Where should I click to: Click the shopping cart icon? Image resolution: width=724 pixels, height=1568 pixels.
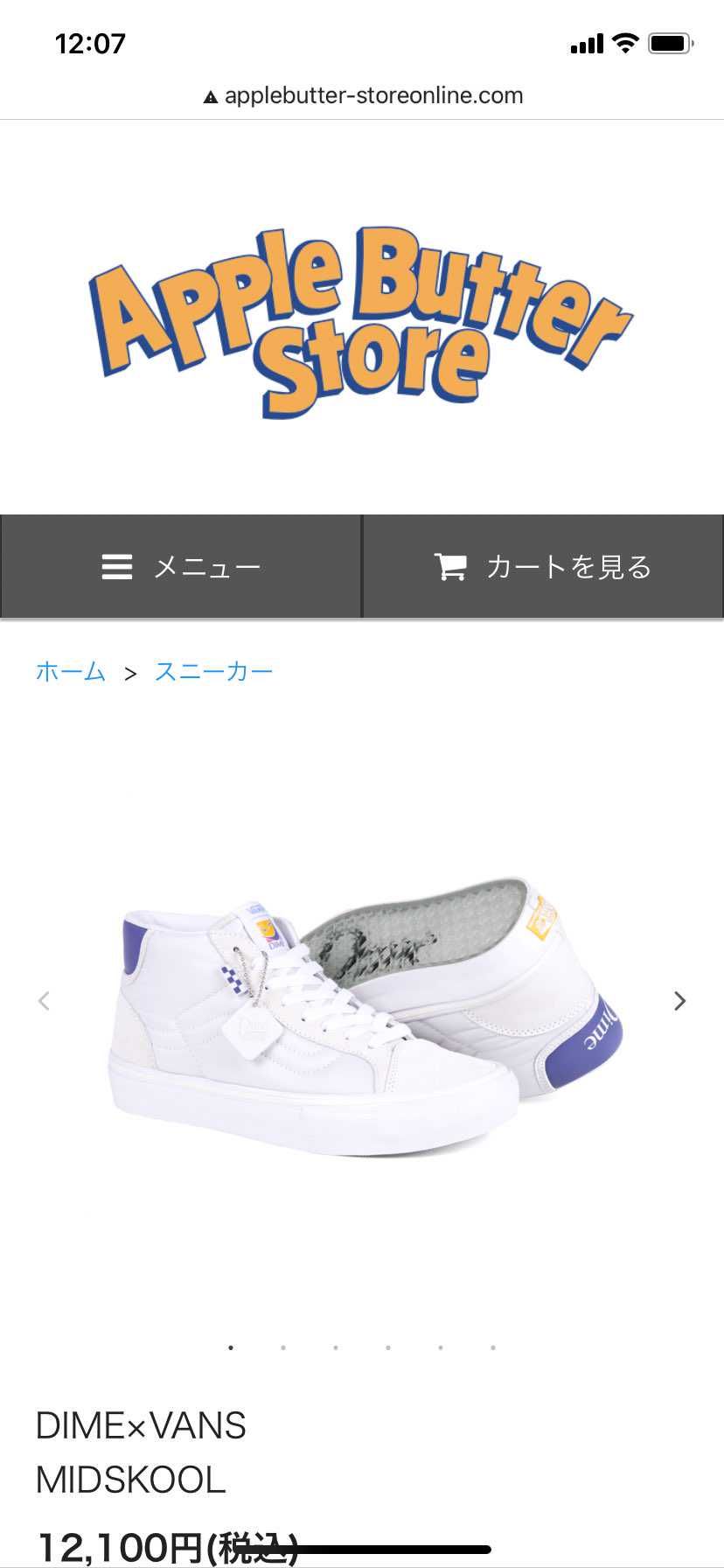click(451, 566)
